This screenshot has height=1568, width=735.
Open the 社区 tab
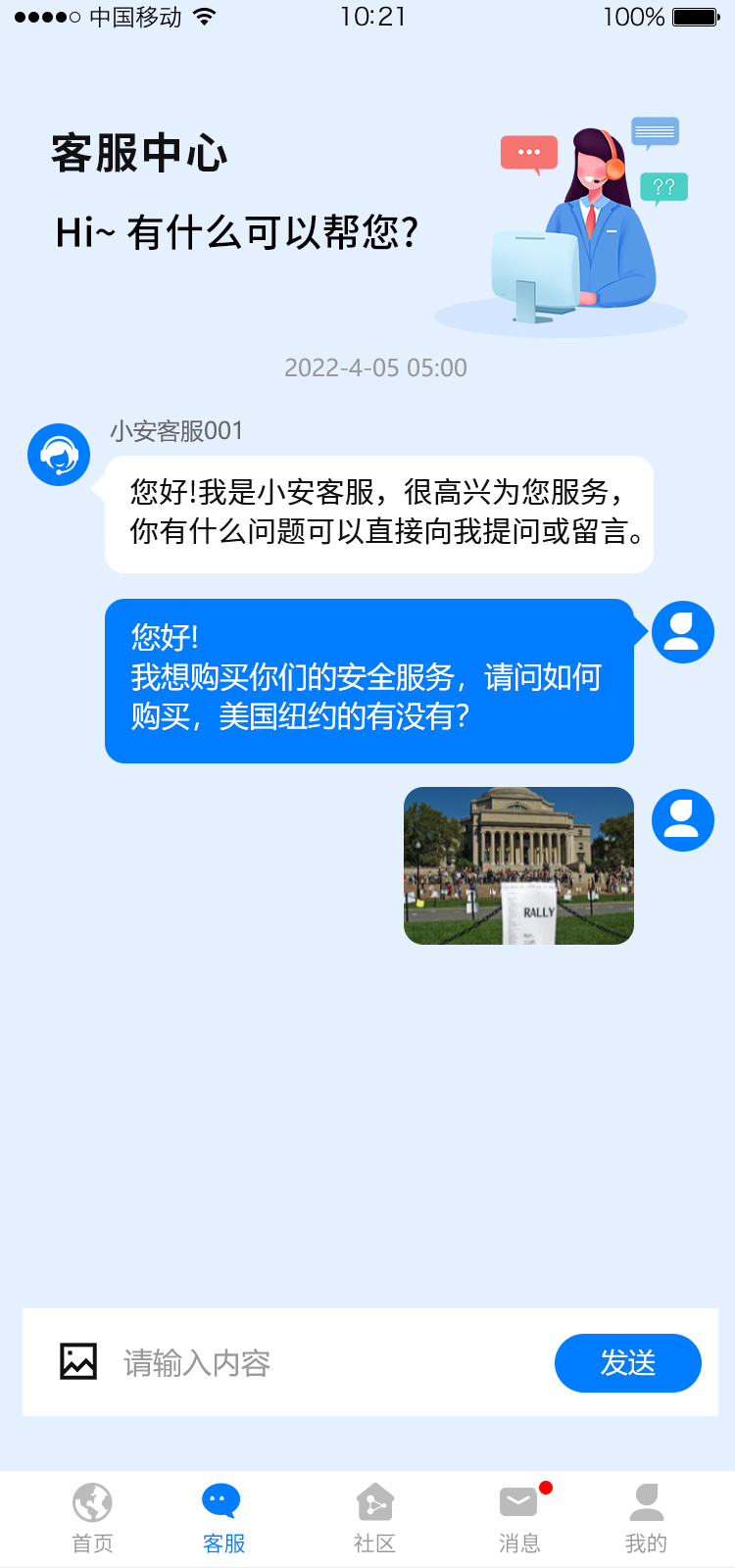click(374, 1517)
